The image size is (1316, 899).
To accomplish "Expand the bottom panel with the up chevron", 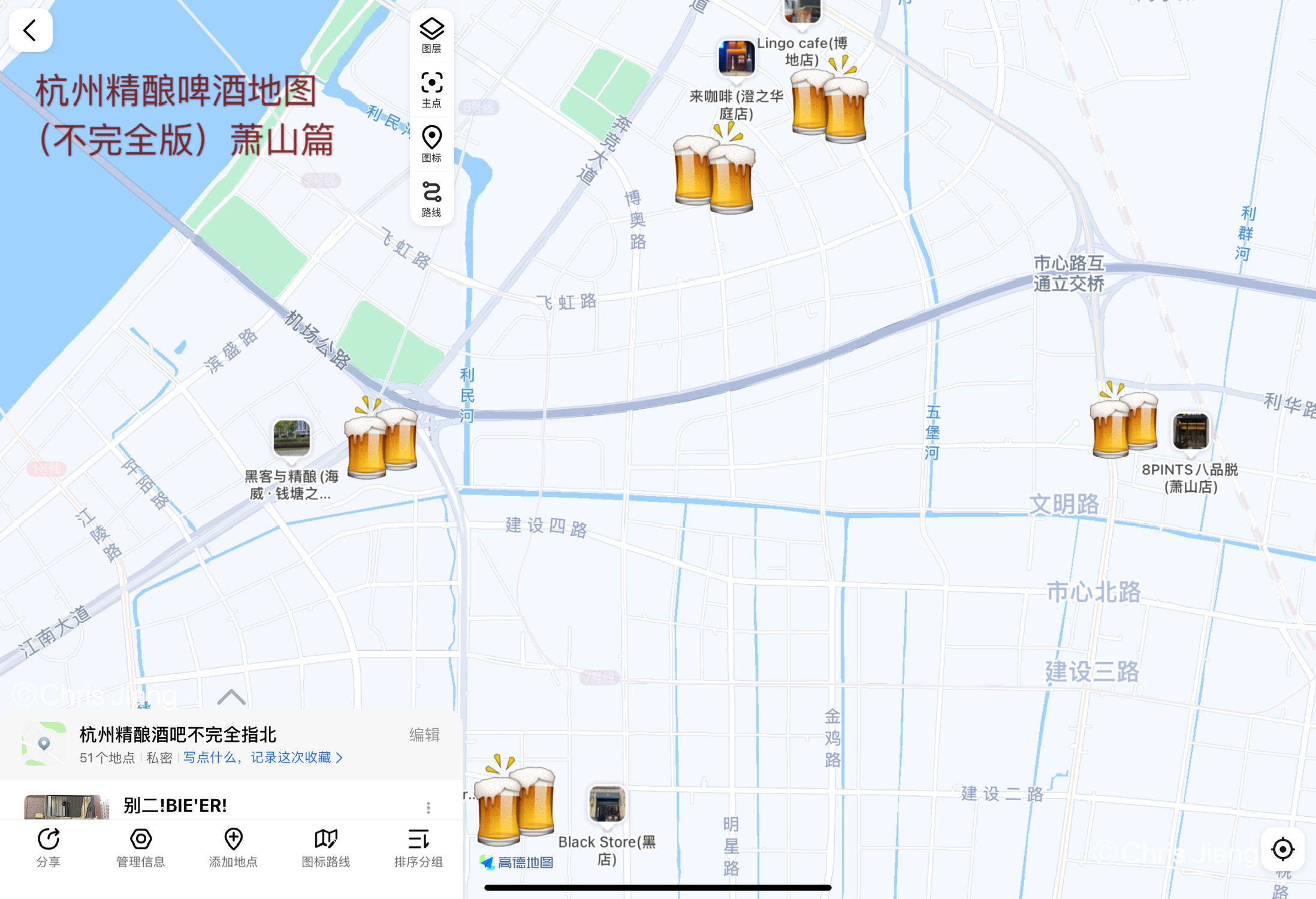I will point(231,697).
